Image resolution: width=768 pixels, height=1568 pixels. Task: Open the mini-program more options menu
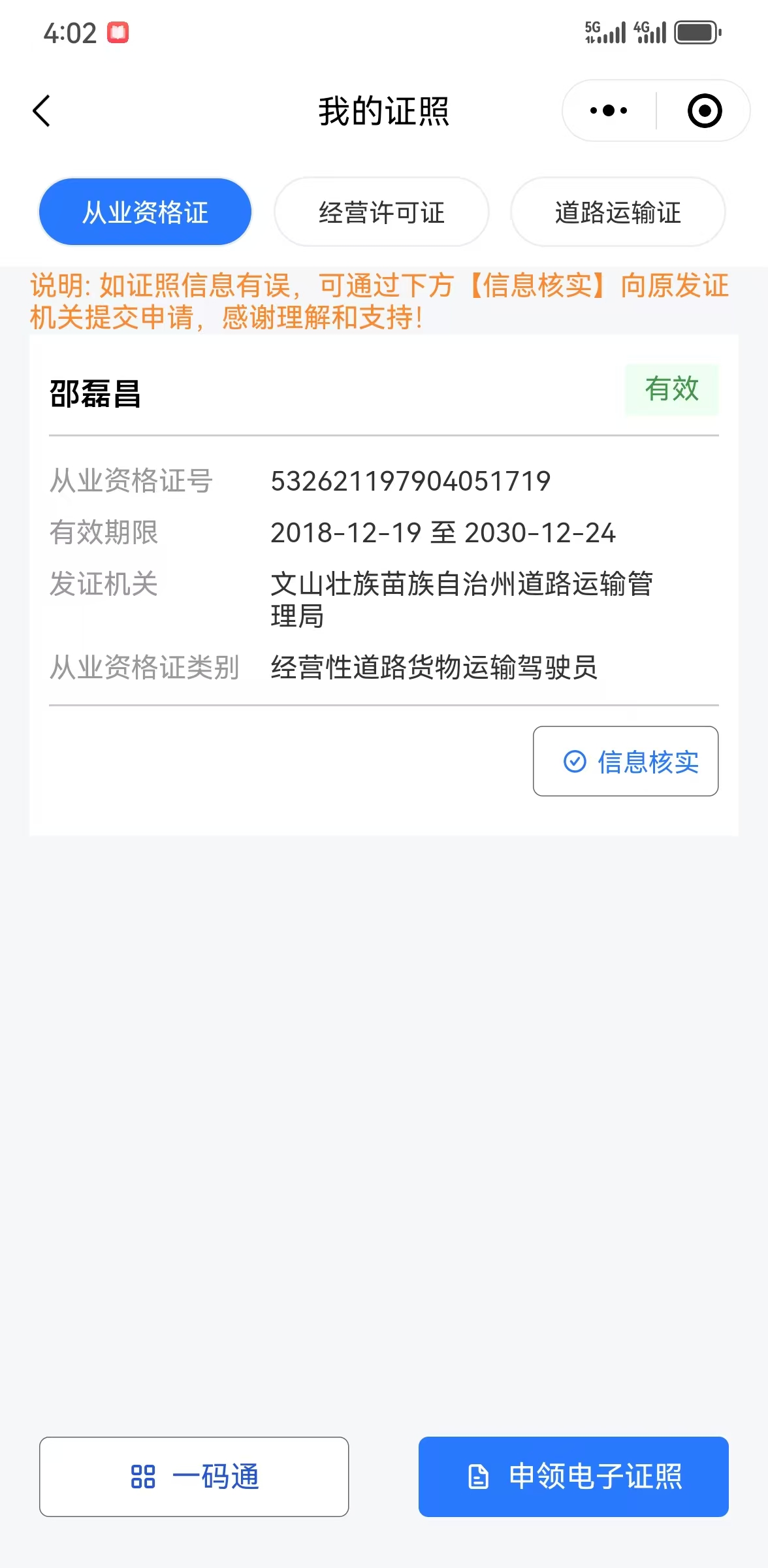coord(609,111)
